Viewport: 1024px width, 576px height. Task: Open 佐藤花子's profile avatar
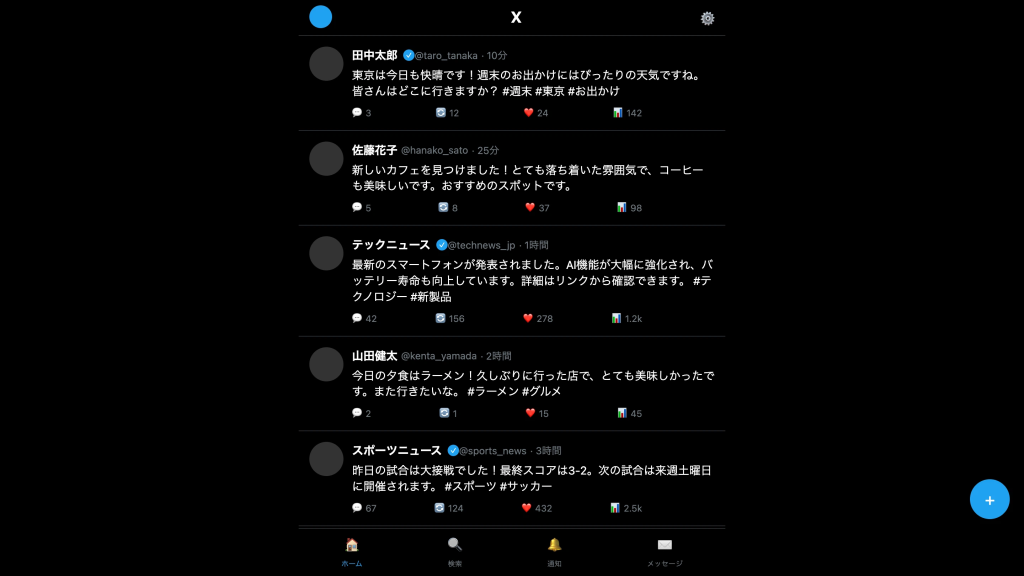326,158
